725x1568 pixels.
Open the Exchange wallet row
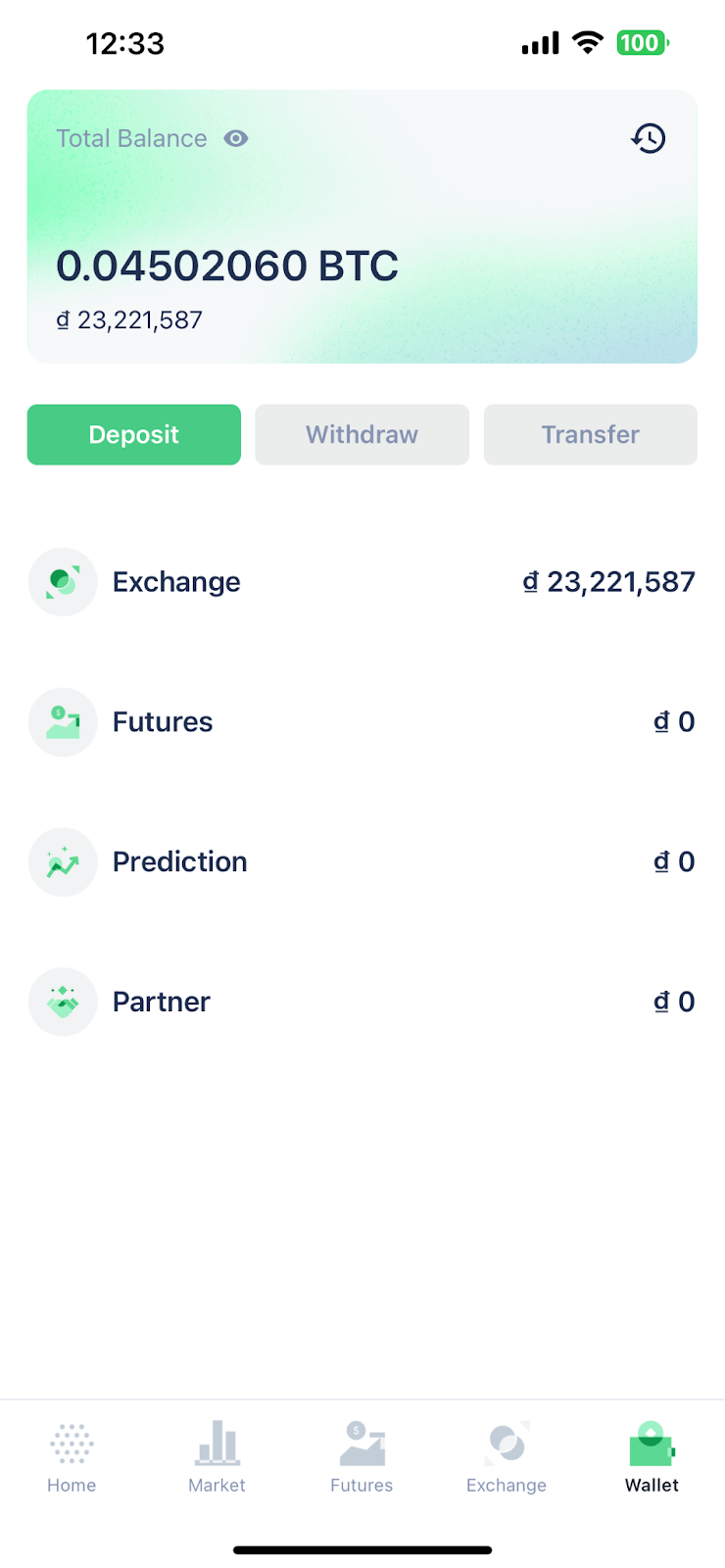click(362, 582)
